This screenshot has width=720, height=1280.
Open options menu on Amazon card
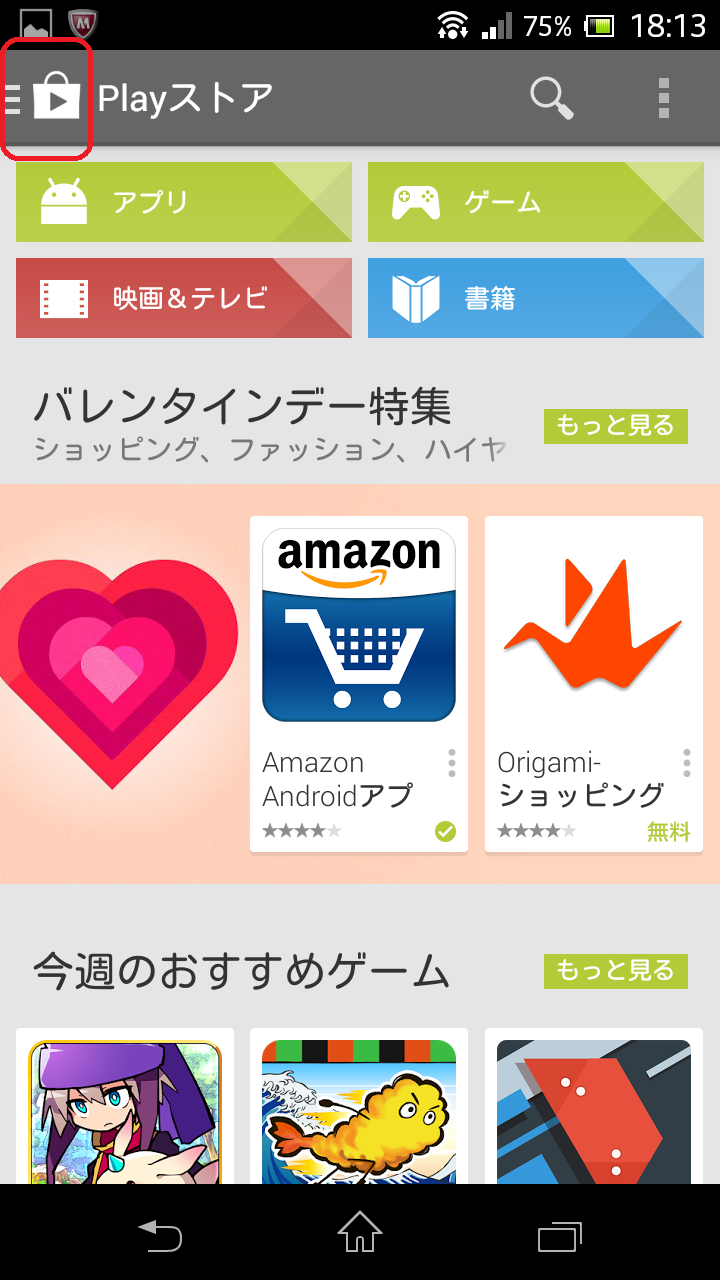452,763
